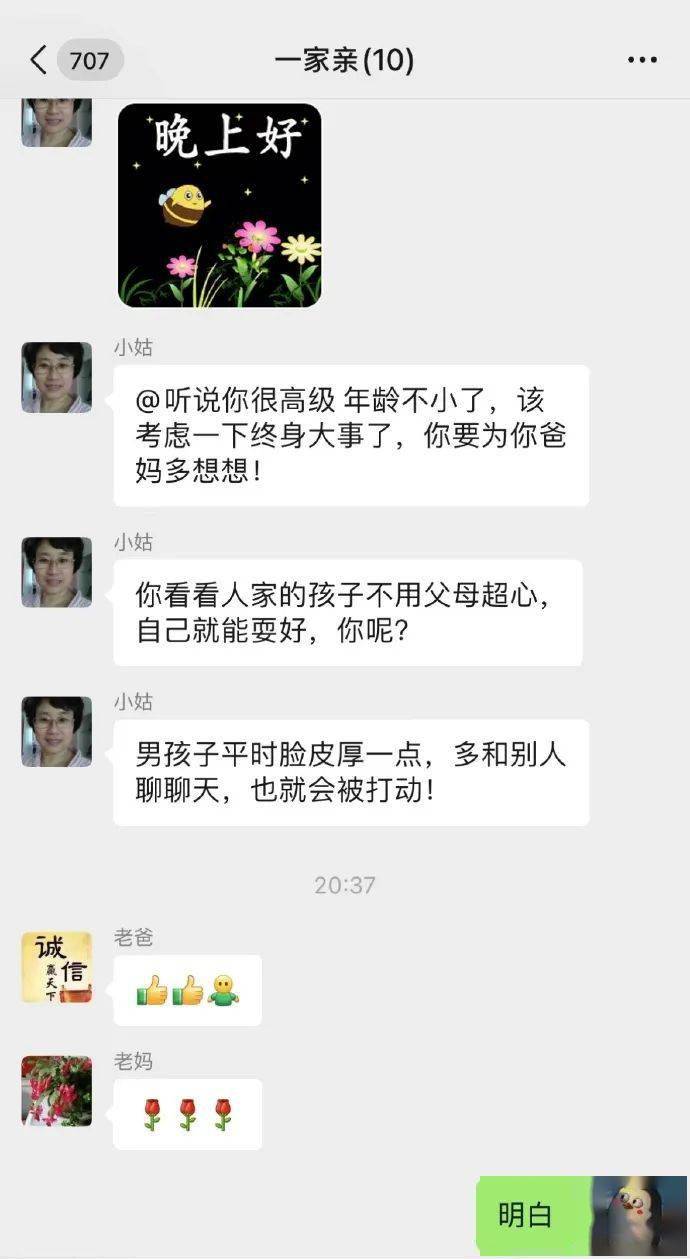Image resolution: width=690 pixels, height=1259 pixels.
Task: Go back to the chat list
Action: (x=38, y=60)
